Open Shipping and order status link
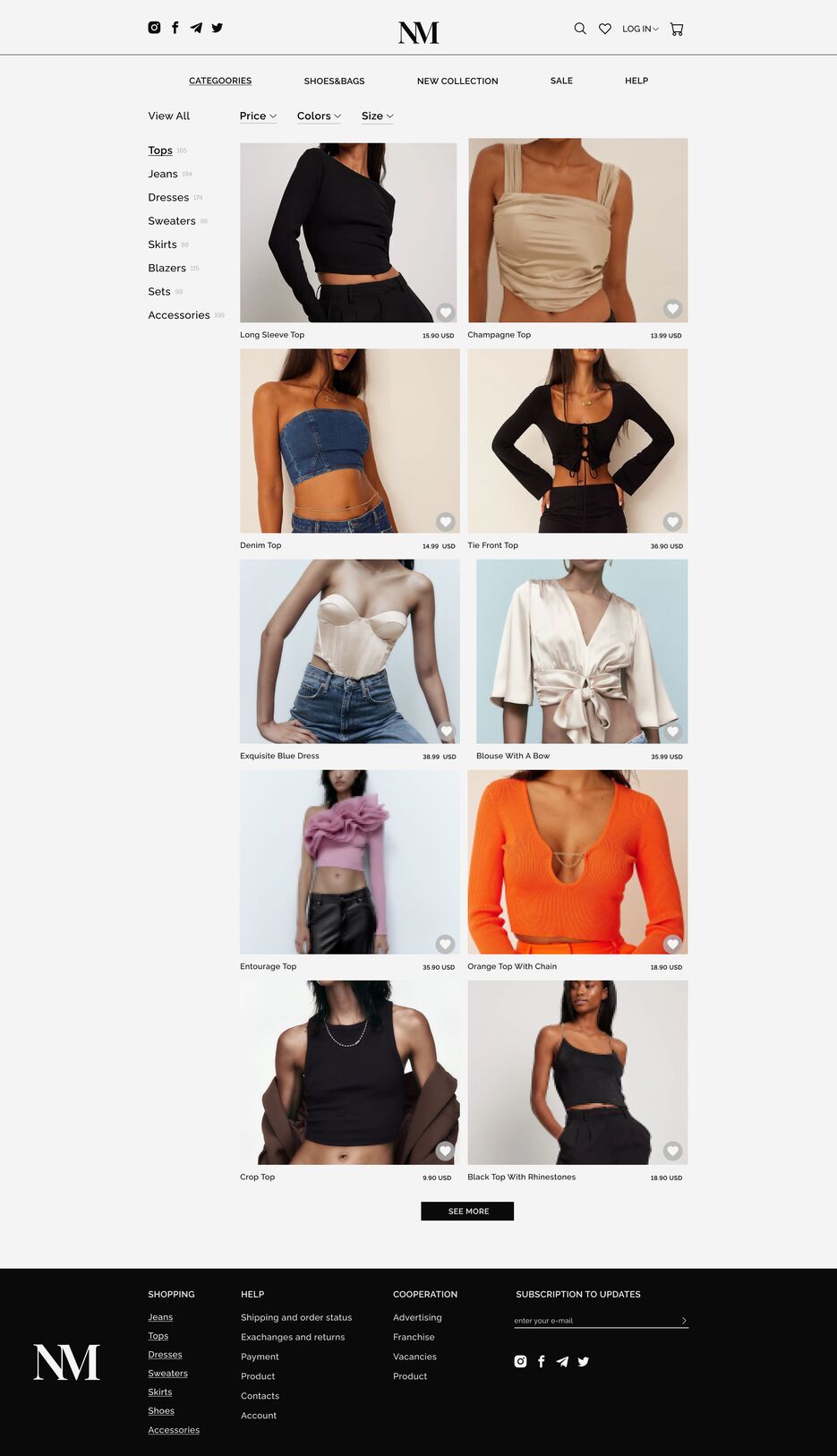This screenshot has width=837, height=1456. pyautogui.click(x=296, y=1317)
